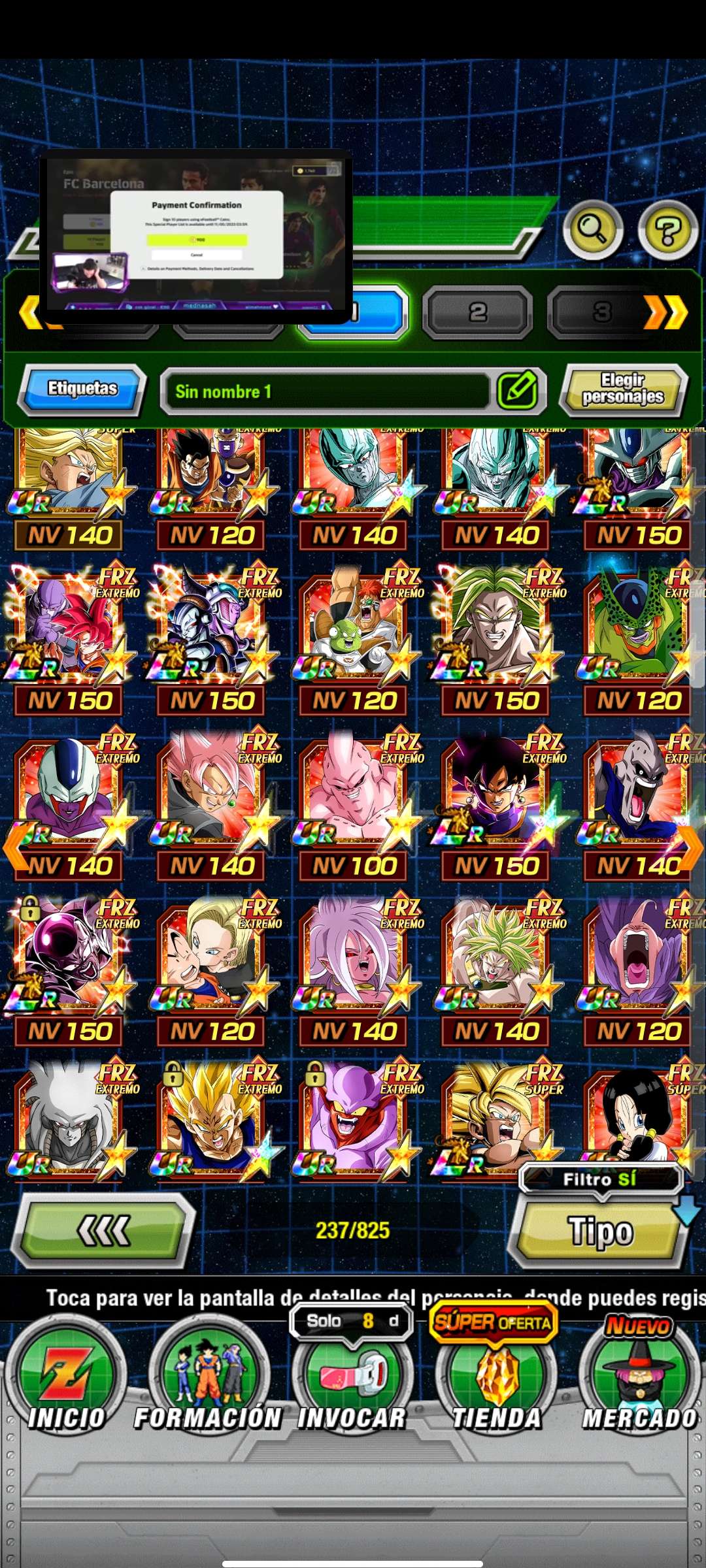The height and width of the screenshot is (1568, 706).
Task: Toggle the Filtro SÍ filter
Action: coord(600,1179)
